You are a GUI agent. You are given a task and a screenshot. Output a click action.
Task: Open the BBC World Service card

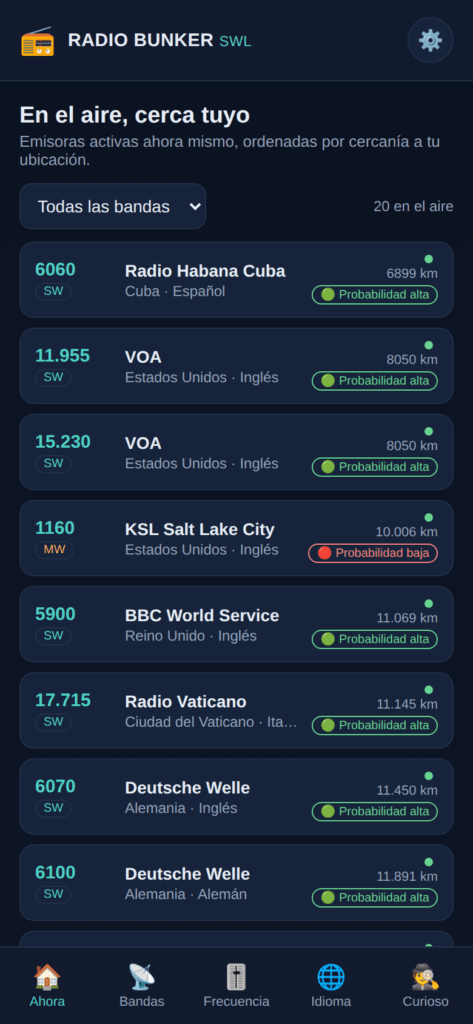236,624
